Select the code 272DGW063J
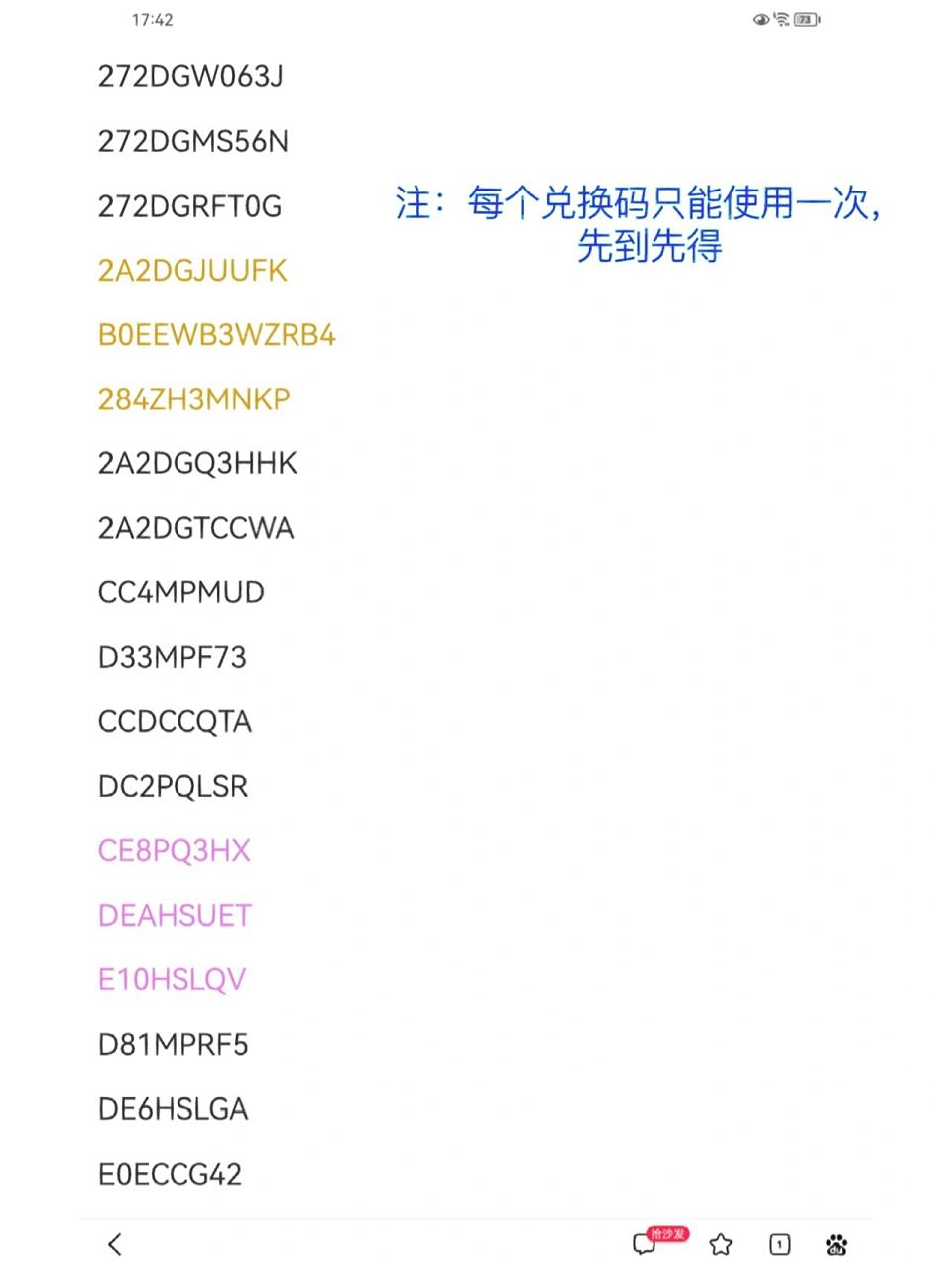The height and width of the screenshot is (1270, 952). click(x=190, y=77)
